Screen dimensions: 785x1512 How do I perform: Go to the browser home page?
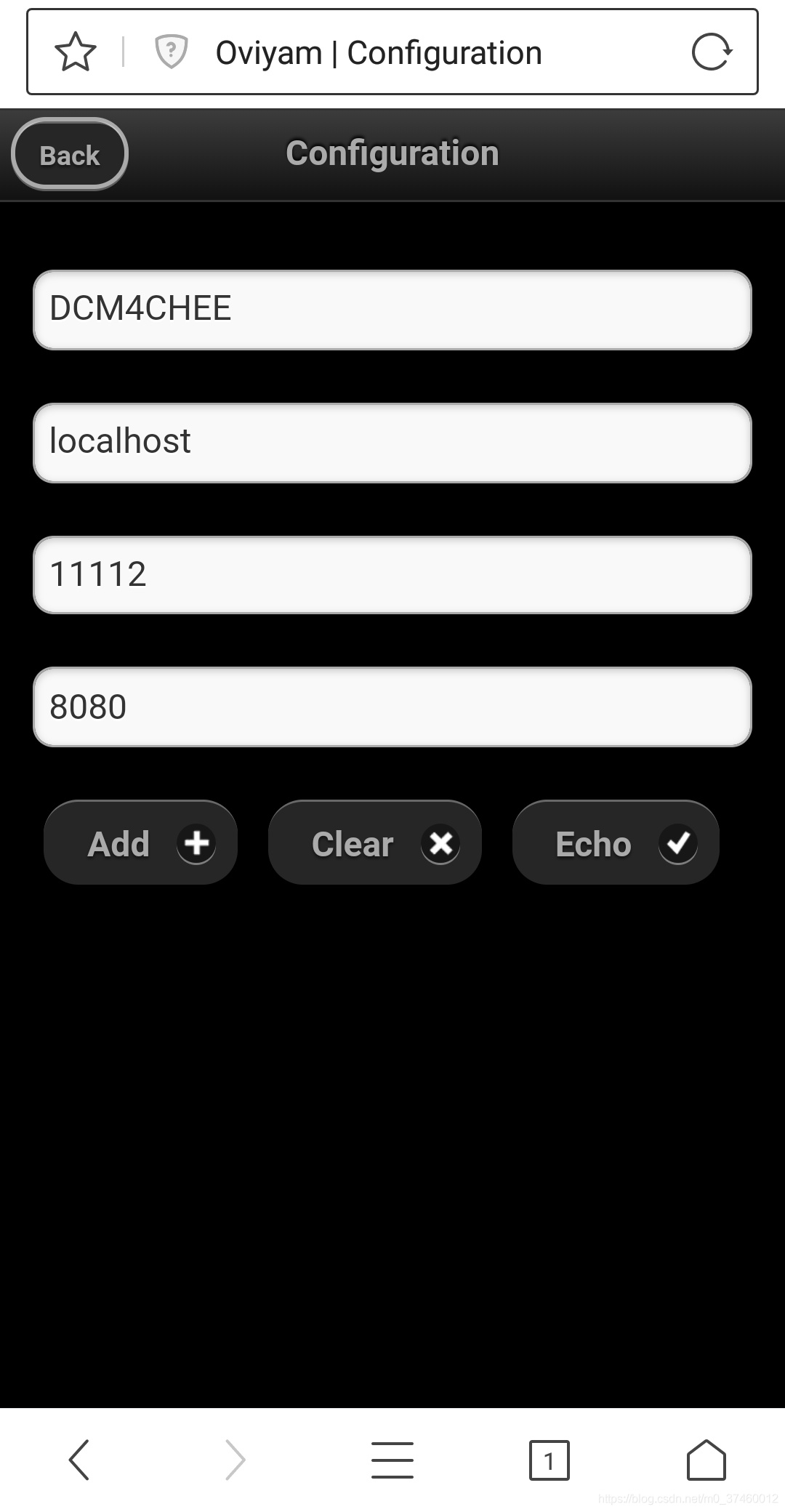tap(706, 1460)
